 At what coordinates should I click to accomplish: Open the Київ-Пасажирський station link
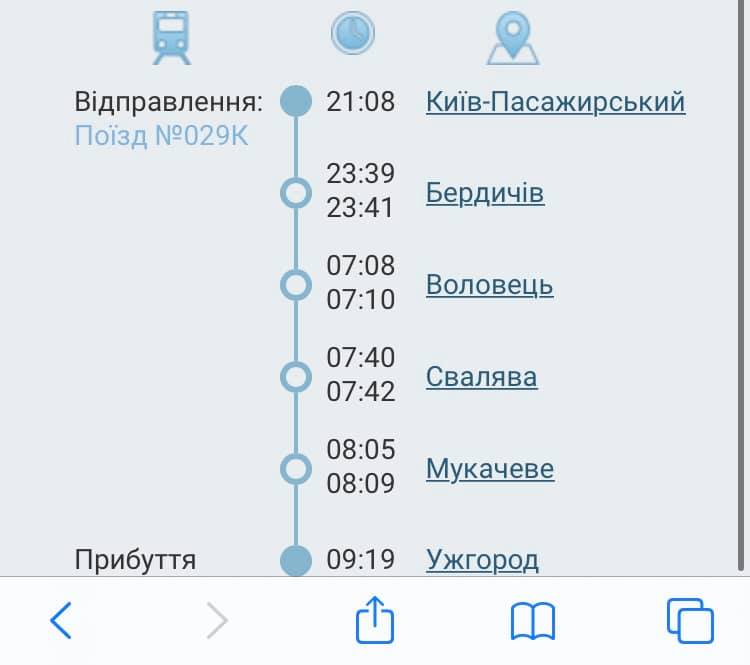click(555, 102)
